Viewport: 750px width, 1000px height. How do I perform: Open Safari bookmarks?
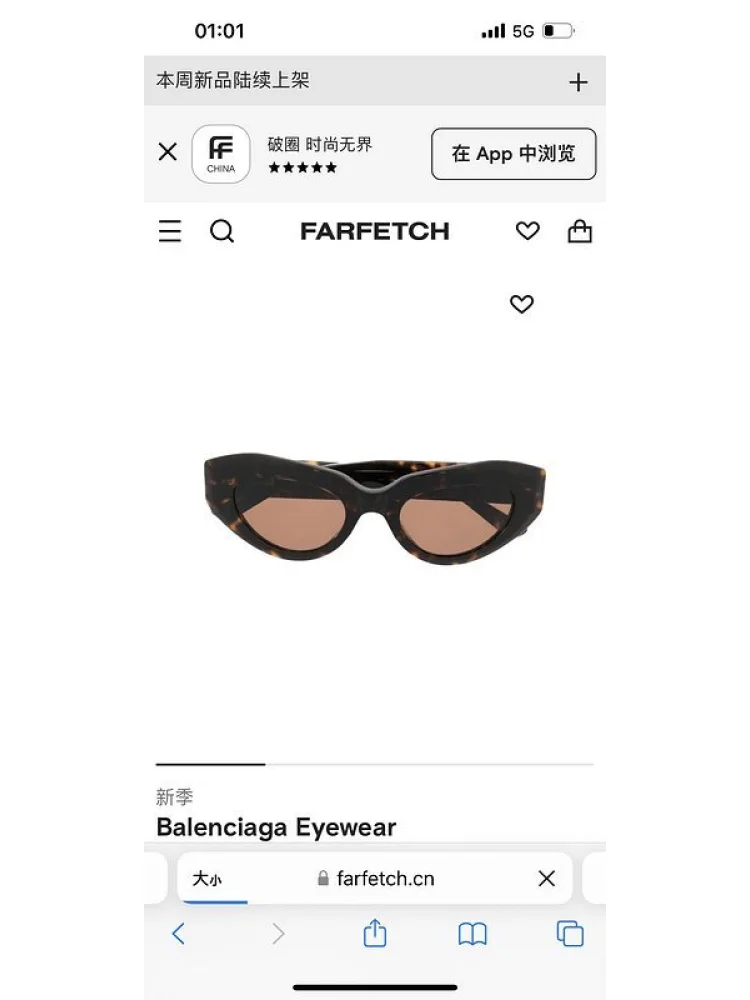[472, 934]
